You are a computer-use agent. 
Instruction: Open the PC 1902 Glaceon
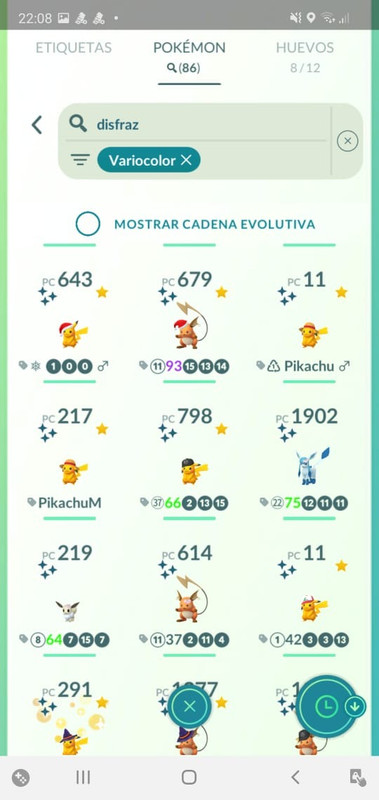coord(309,459)
